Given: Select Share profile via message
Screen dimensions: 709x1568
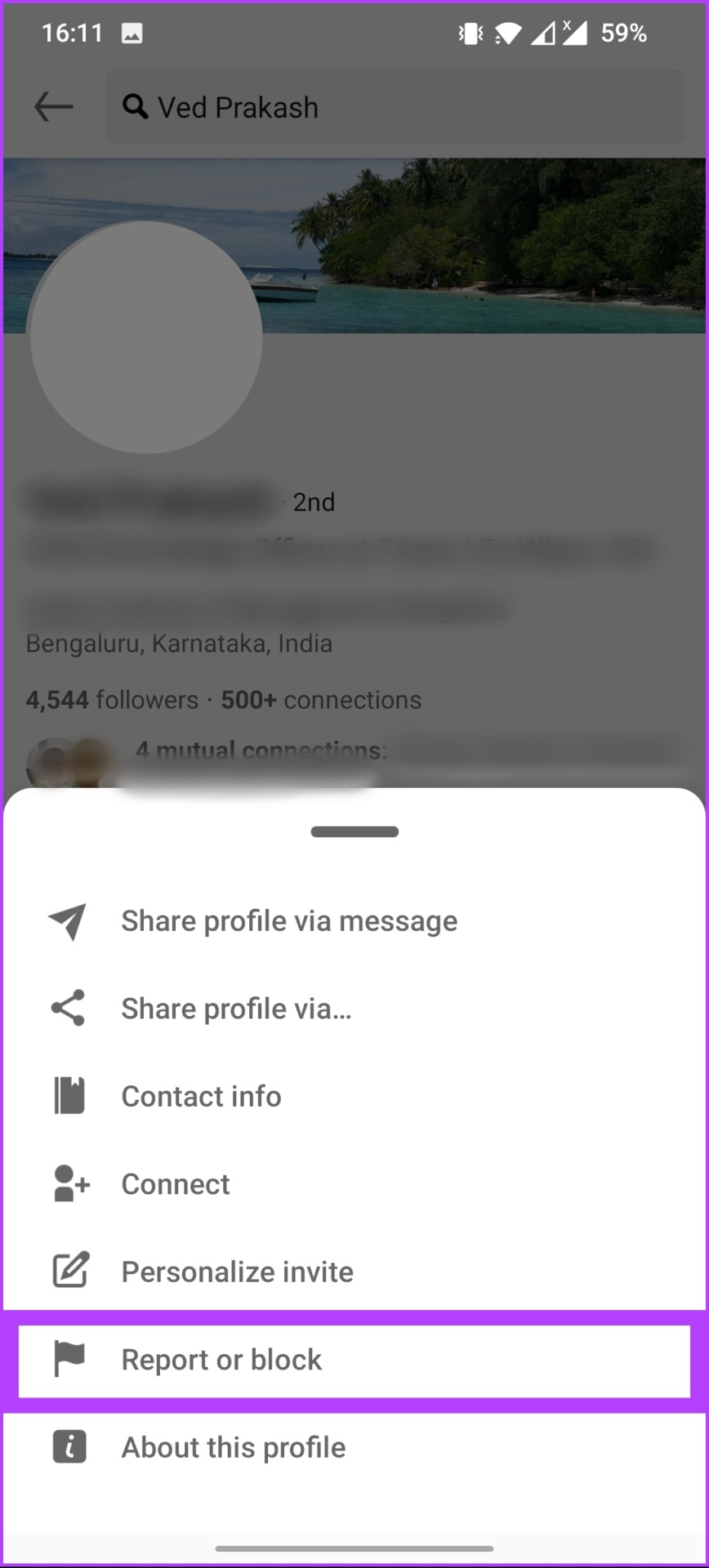Looking at the screenshot, I should coord(288,921).
